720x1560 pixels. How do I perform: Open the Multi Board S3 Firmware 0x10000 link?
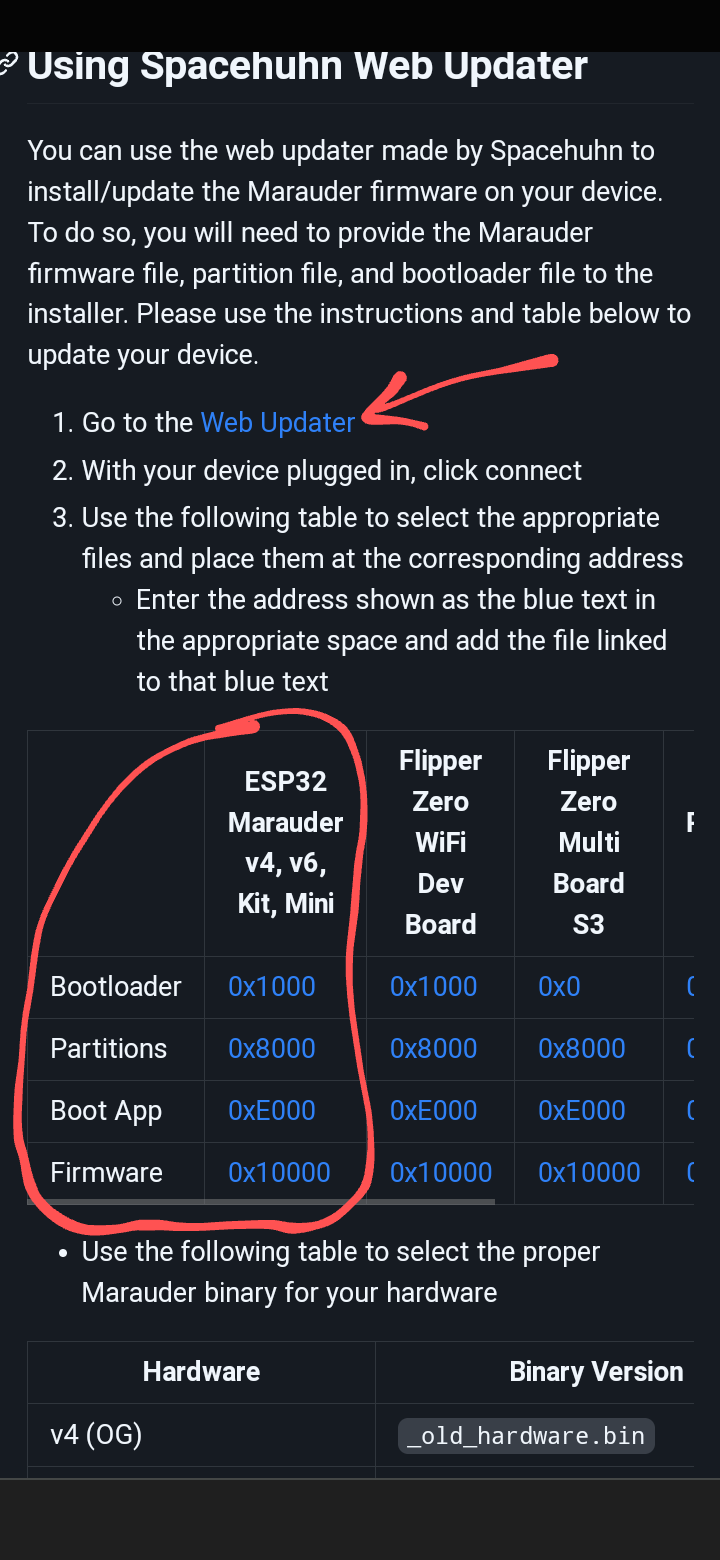click(x=589, y=1173)
